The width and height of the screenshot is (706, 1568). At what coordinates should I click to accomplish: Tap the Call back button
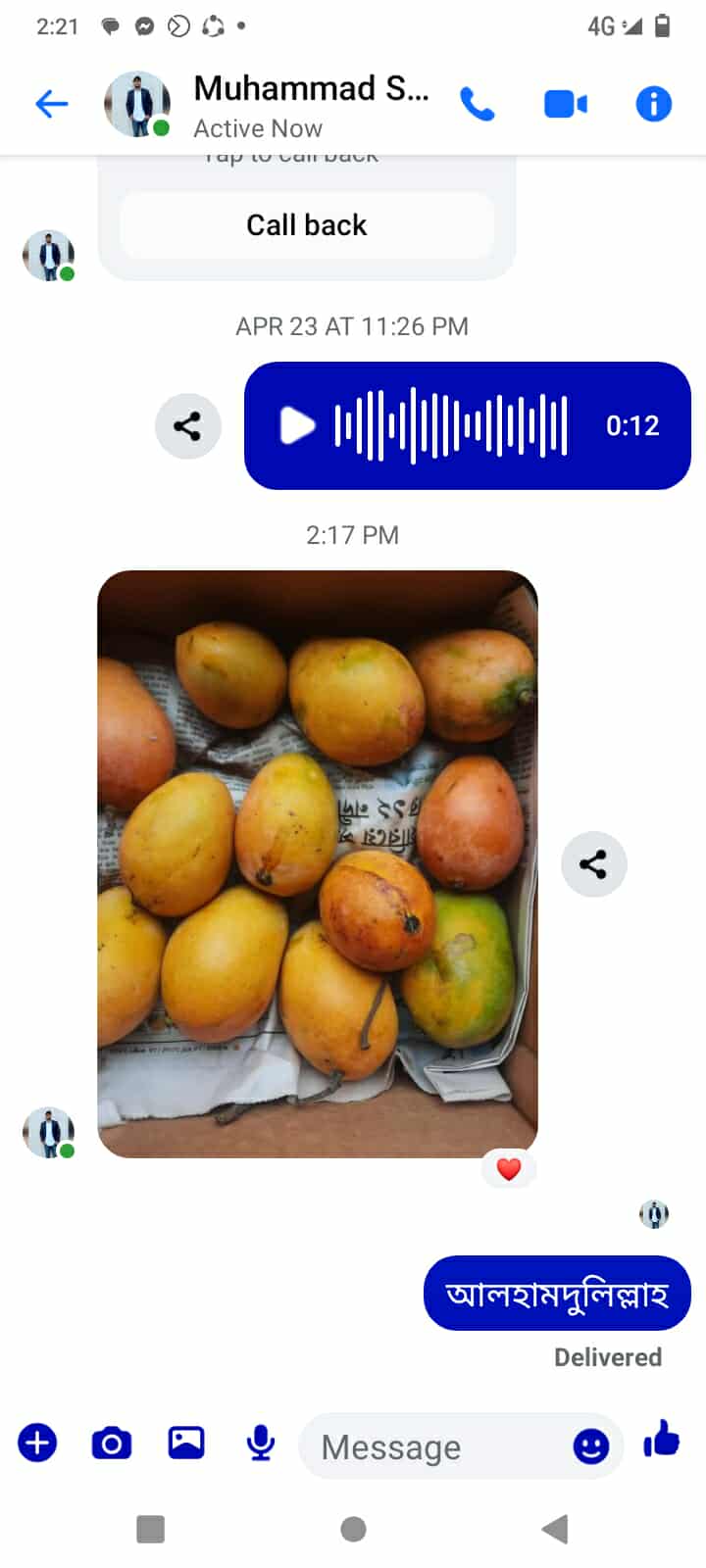point(306,225)
